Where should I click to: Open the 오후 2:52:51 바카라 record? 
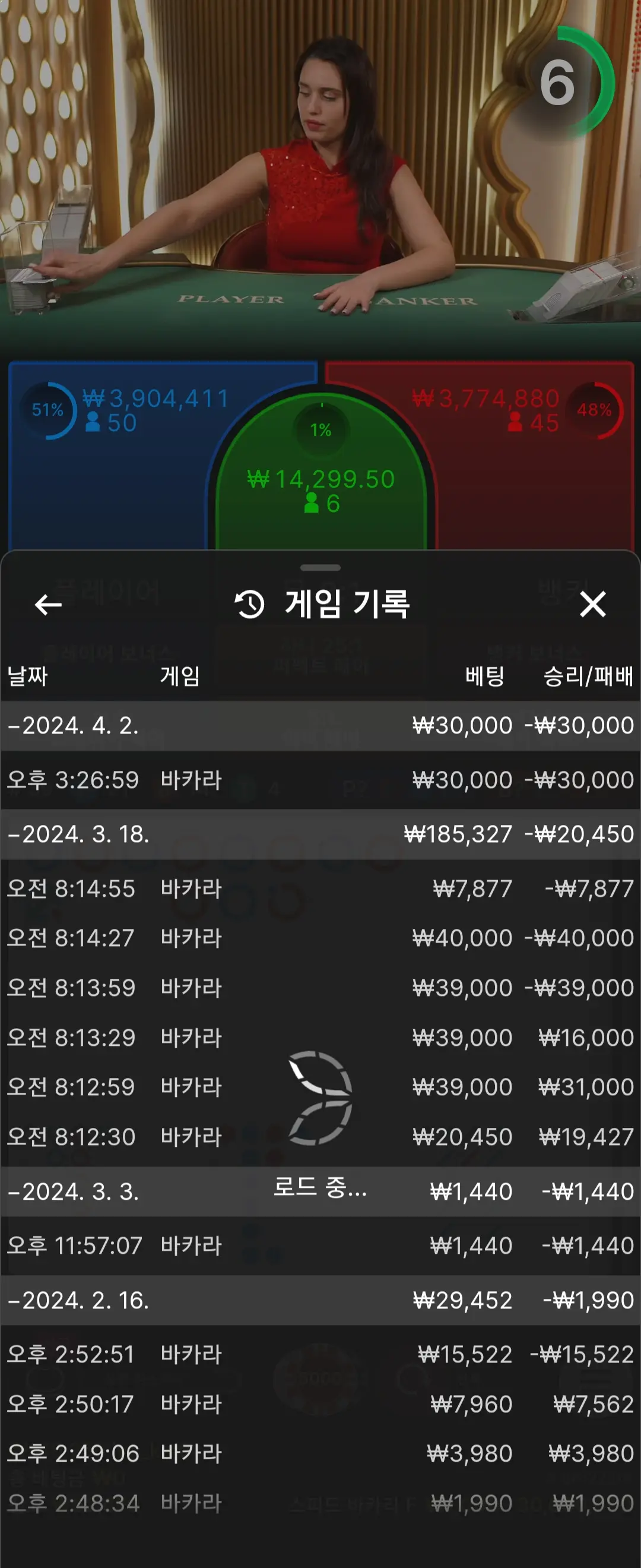pyautogui.click(x=320, y=1354)
